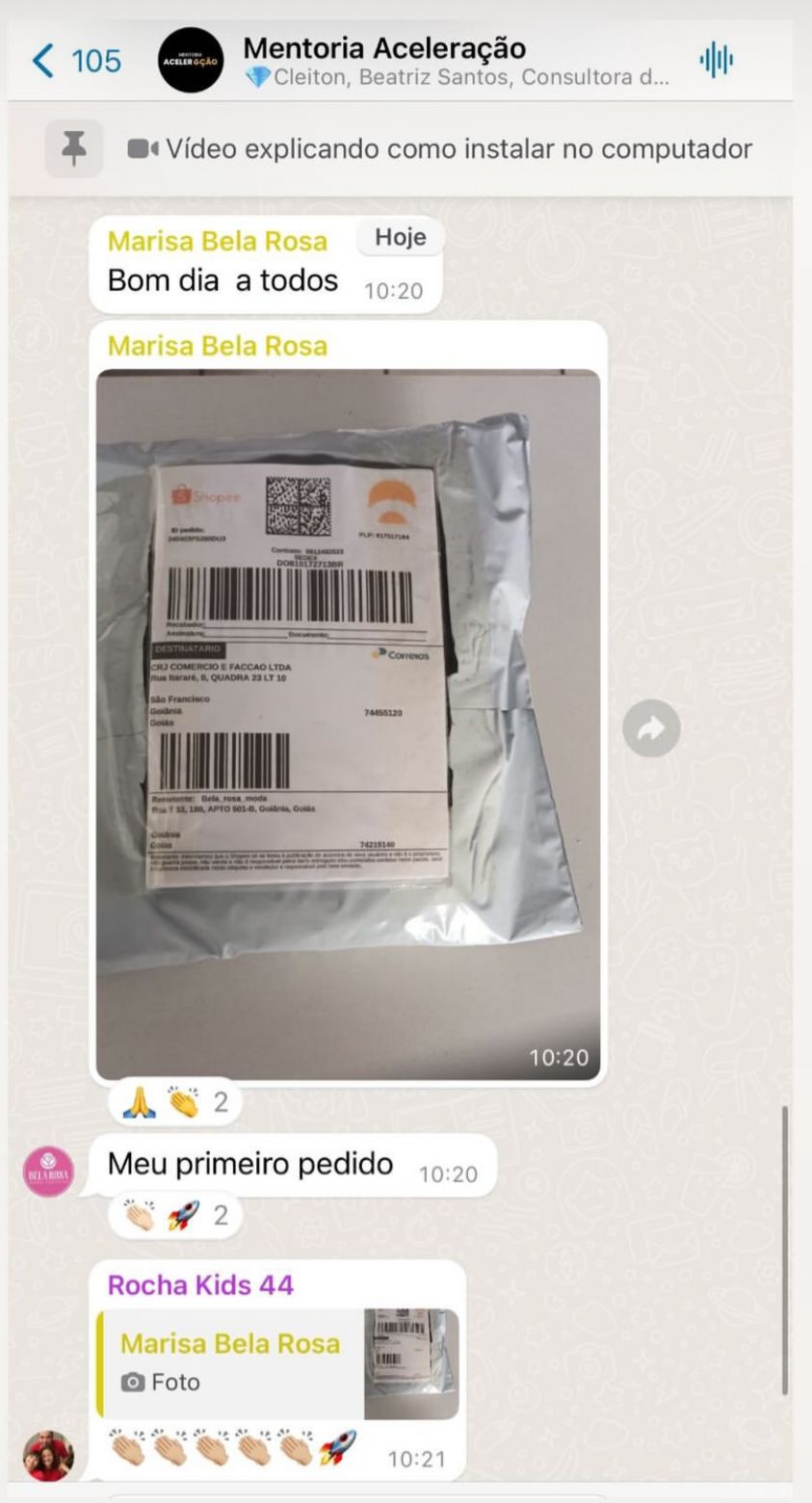Open Rocha Kids 44 profile avatar
Screen dimensions: 812x1503
point(48,1455)
